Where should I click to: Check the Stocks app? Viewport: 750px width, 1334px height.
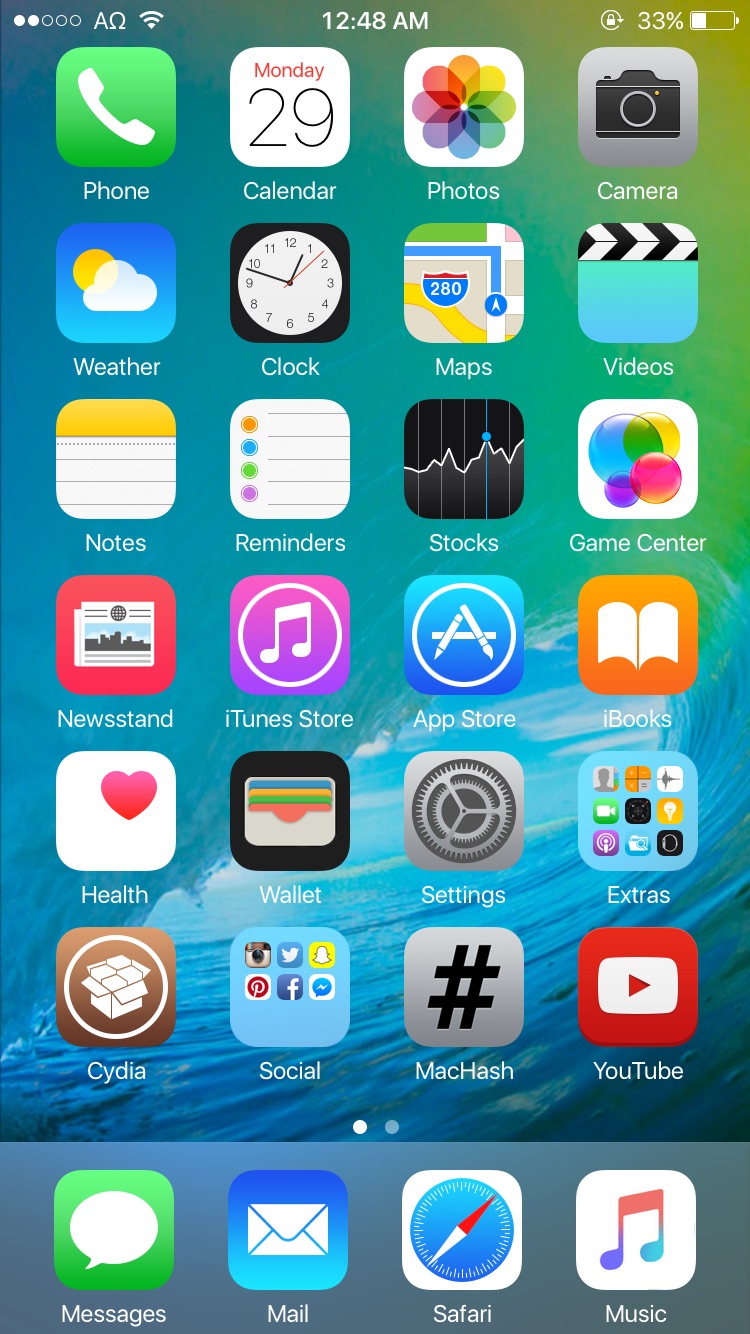[x=463, y=459]
